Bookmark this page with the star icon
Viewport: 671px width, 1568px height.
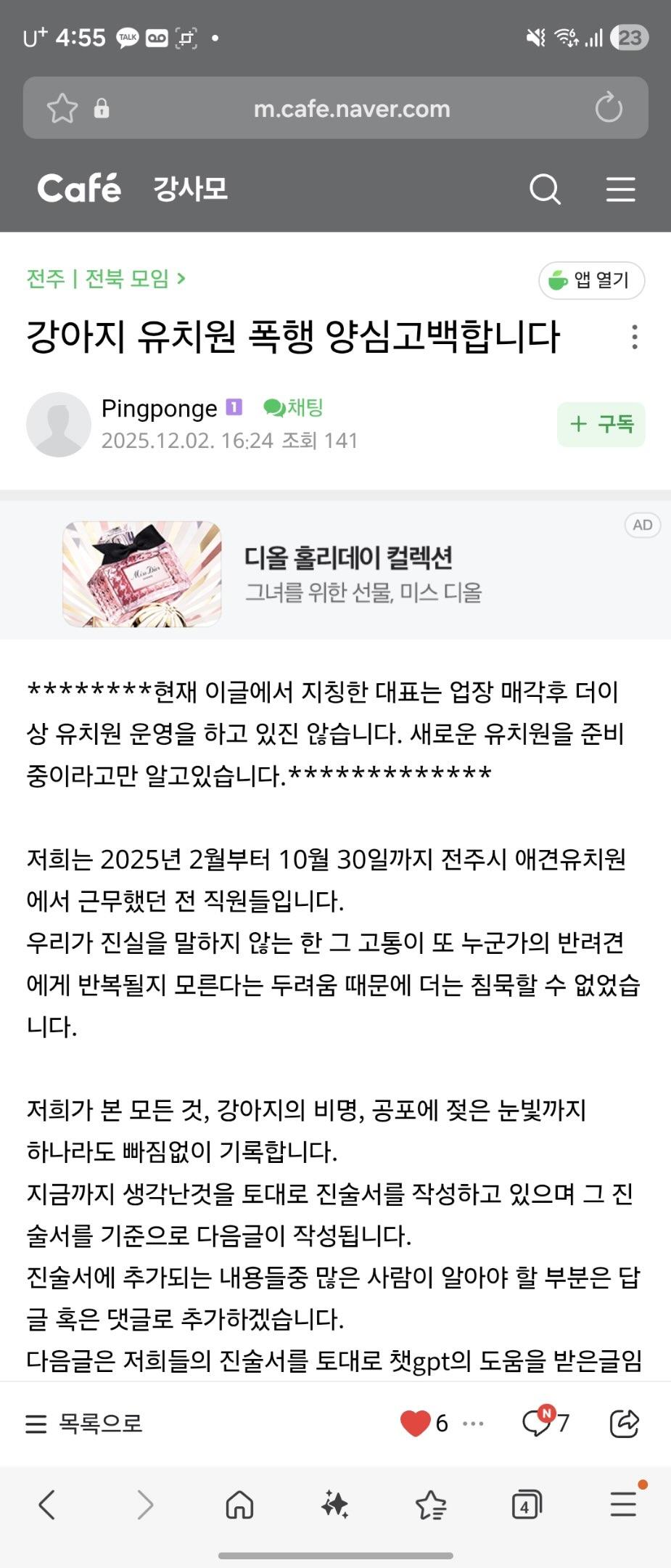coord(62,109)
